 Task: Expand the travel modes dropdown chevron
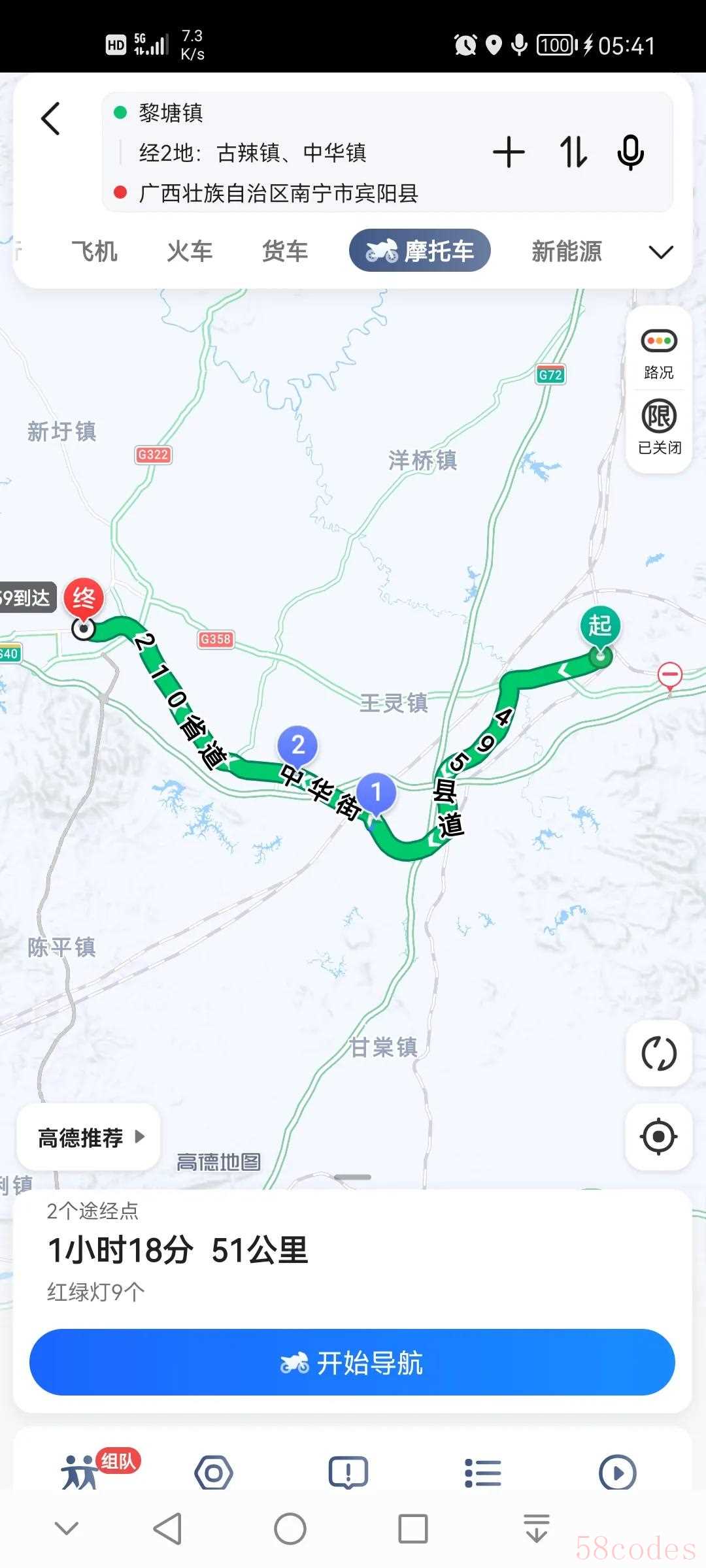click(660, 252)
